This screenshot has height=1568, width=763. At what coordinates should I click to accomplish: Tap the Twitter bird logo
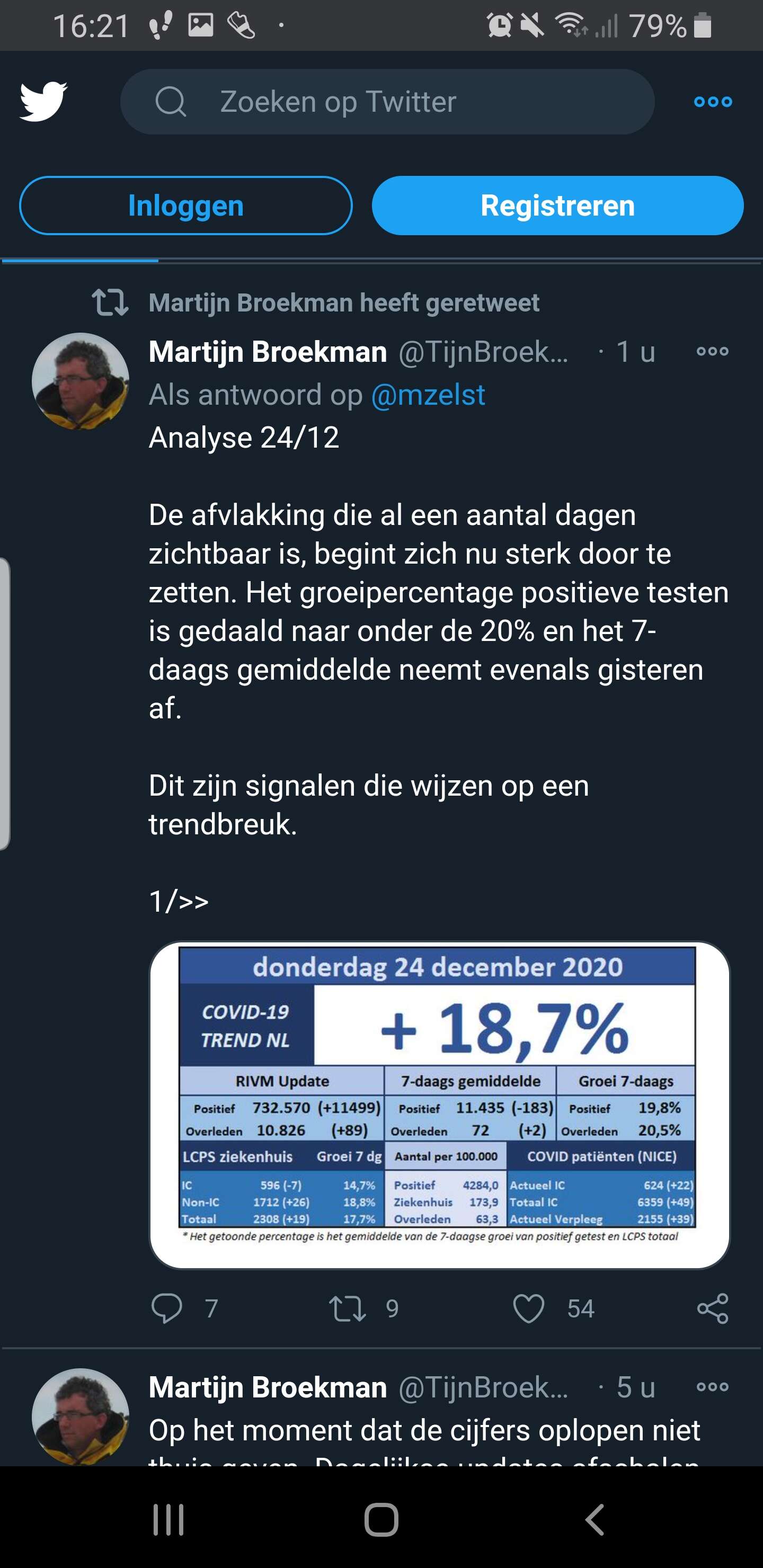pyautogui.click(x=43, y=101)
